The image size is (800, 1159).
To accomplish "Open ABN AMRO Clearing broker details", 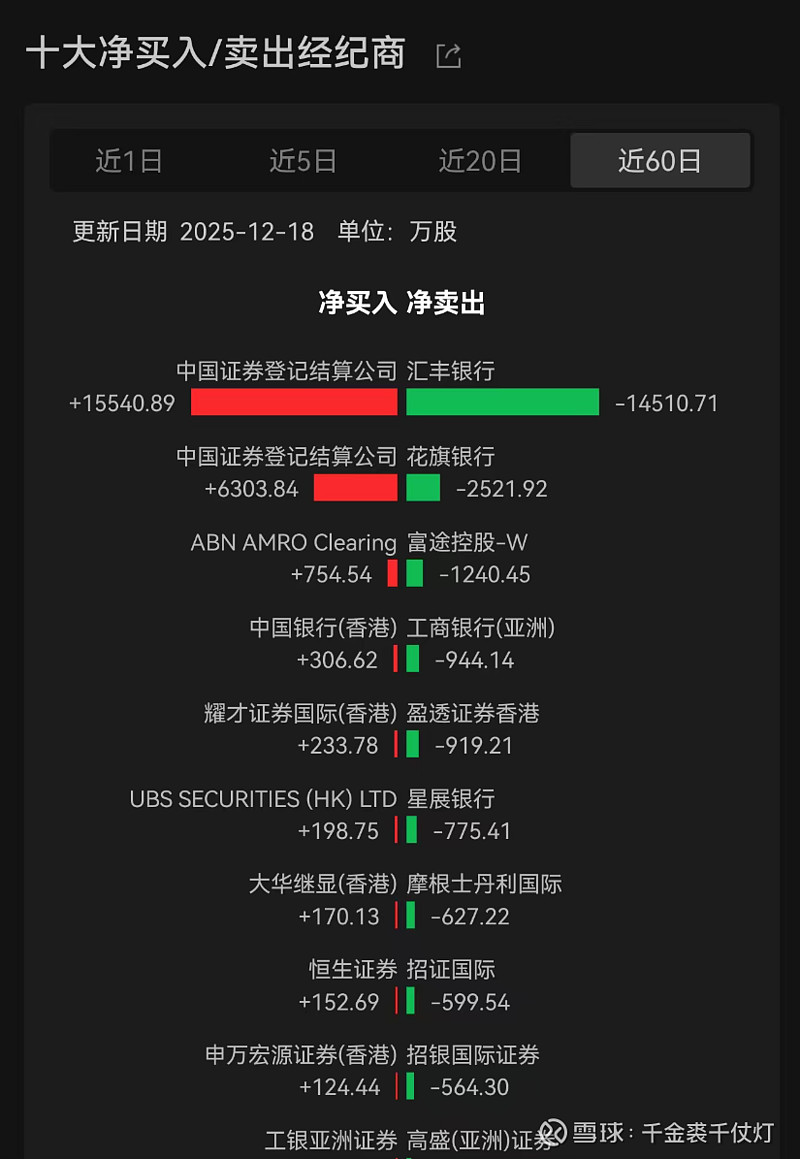I will tap(292, 542).
